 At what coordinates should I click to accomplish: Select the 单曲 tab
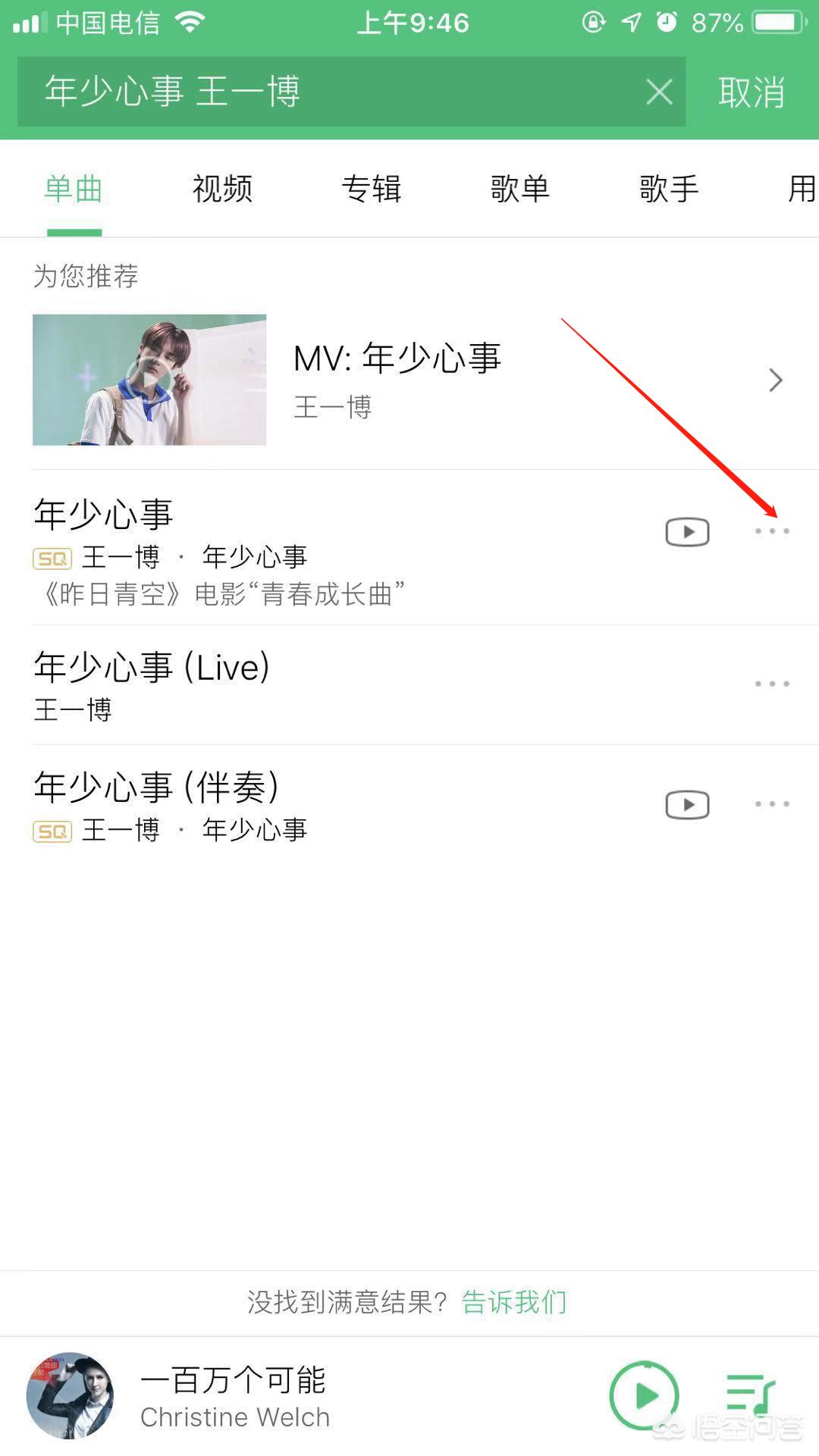74,189
